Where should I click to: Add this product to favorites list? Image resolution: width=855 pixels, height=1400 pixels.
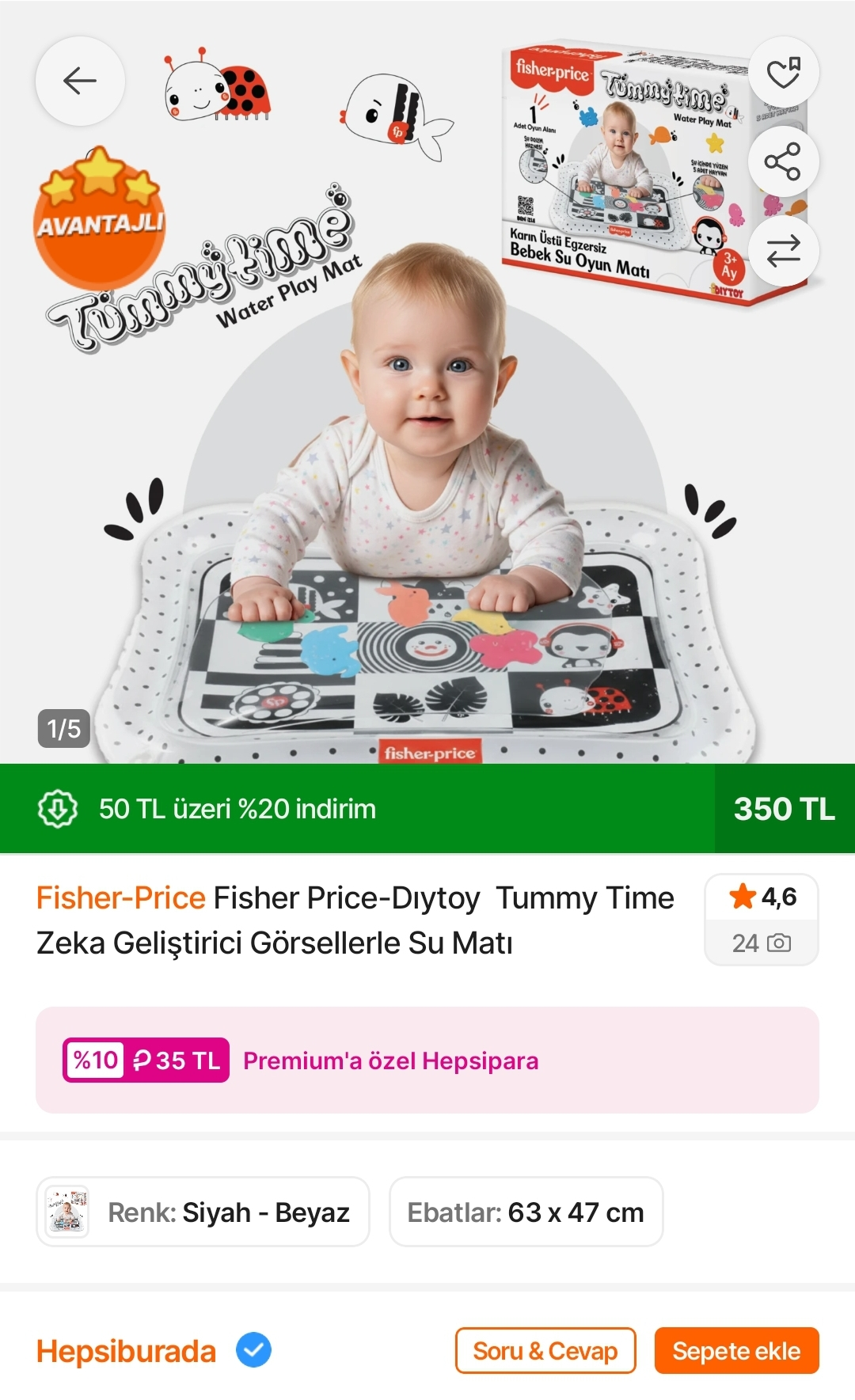point(783,73)
